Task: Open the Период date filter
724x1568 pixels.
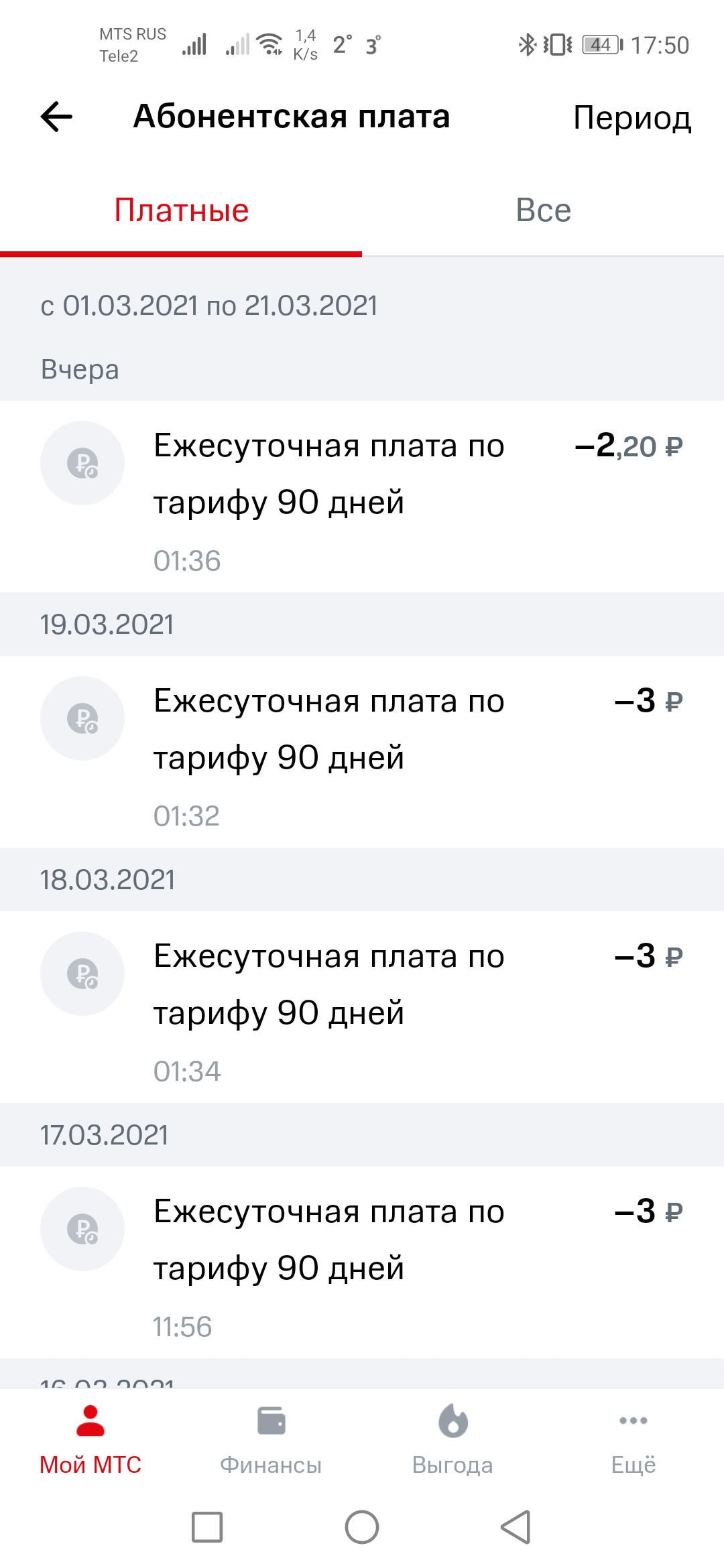Action: coord(631,118)
